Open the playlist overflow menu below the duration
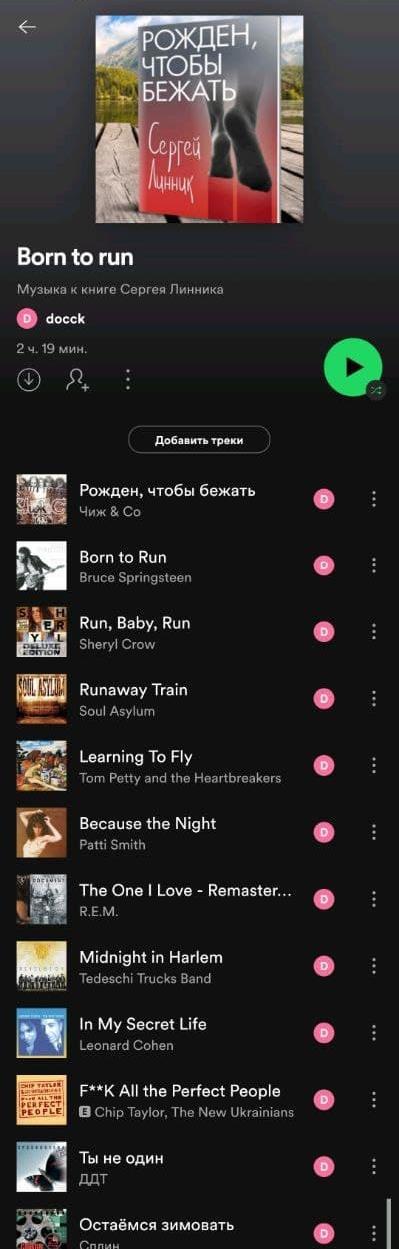The image size is (399, 1249). point(127,380)
